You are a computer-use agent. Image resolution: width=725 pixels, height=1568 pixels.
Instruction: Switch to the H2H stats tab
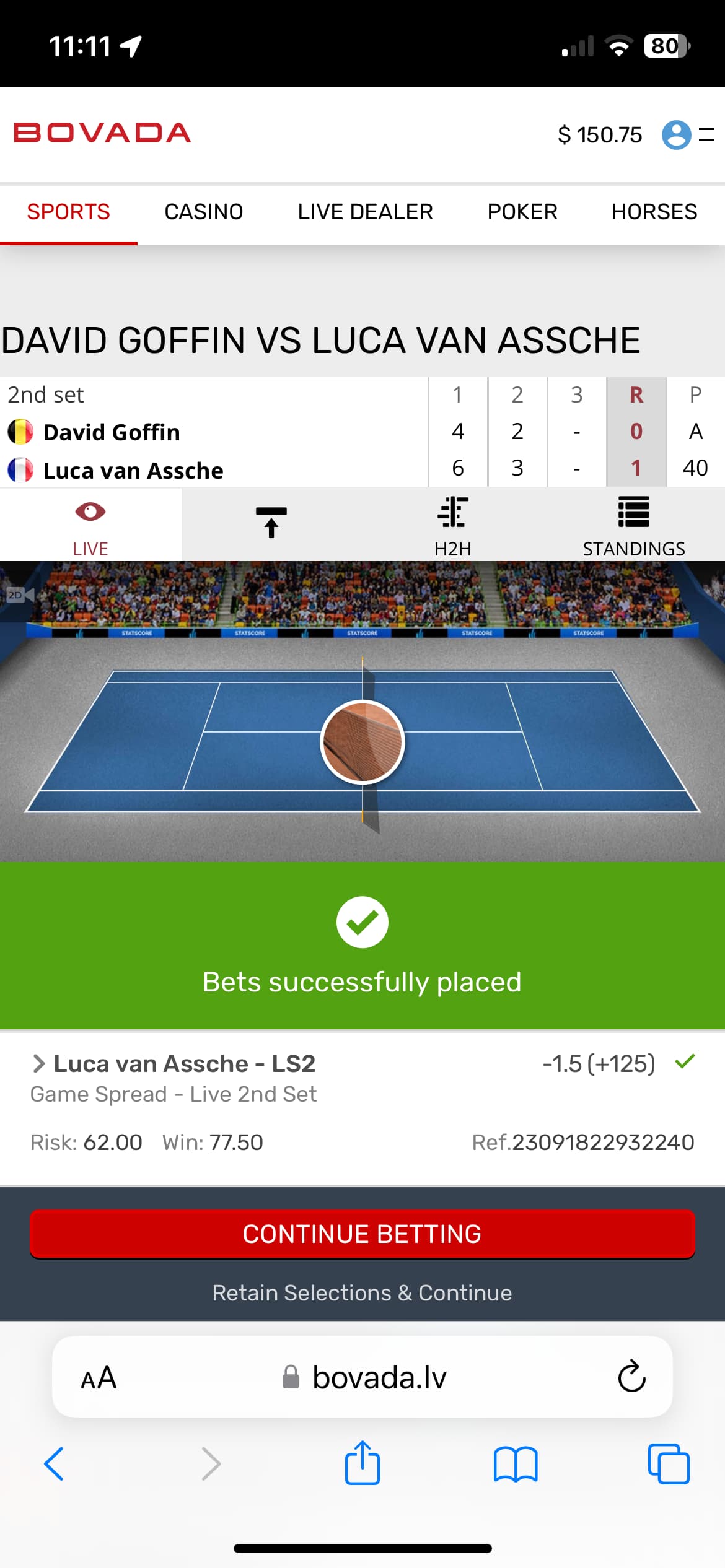click(x=452, y=525)
